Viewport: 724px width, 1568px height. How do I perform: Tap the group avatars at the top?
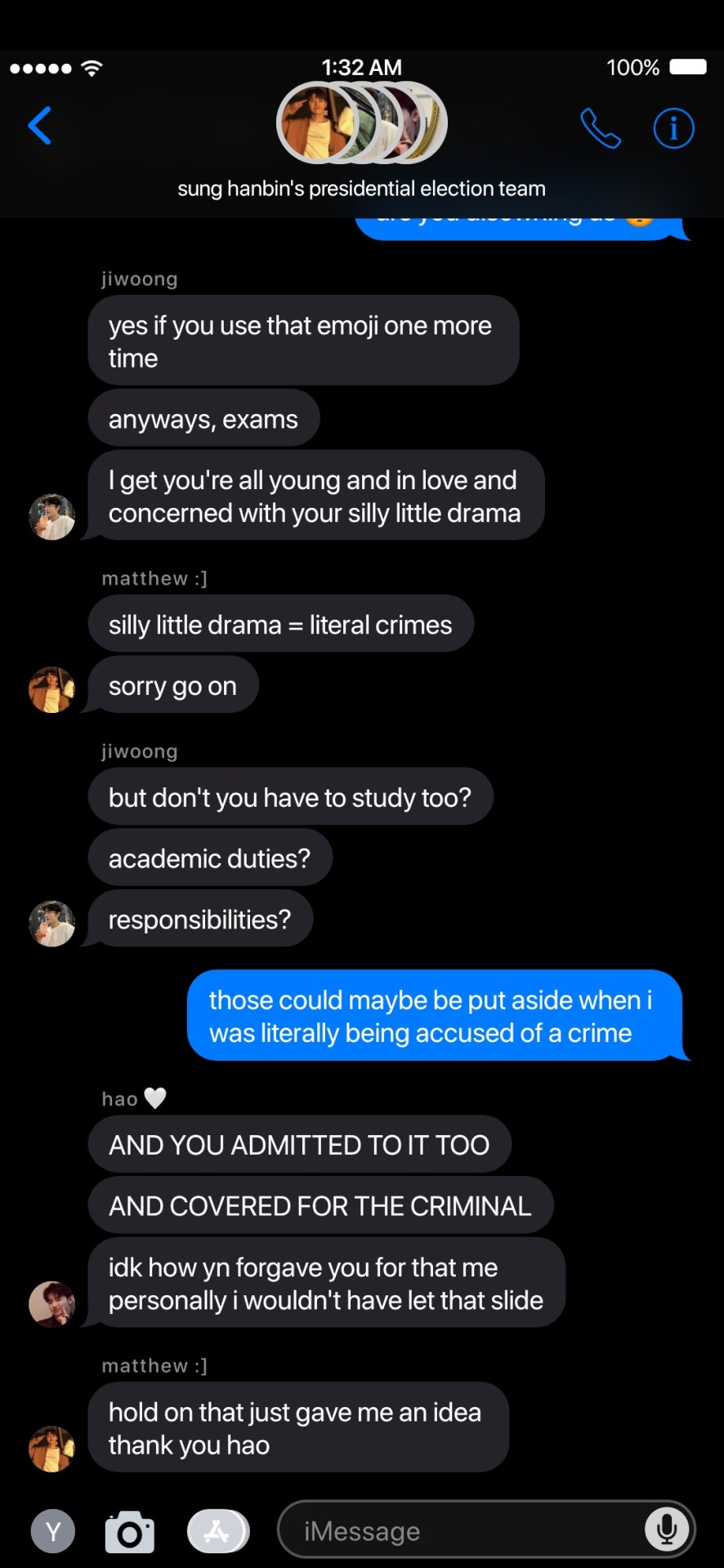(x=361, y=123)
